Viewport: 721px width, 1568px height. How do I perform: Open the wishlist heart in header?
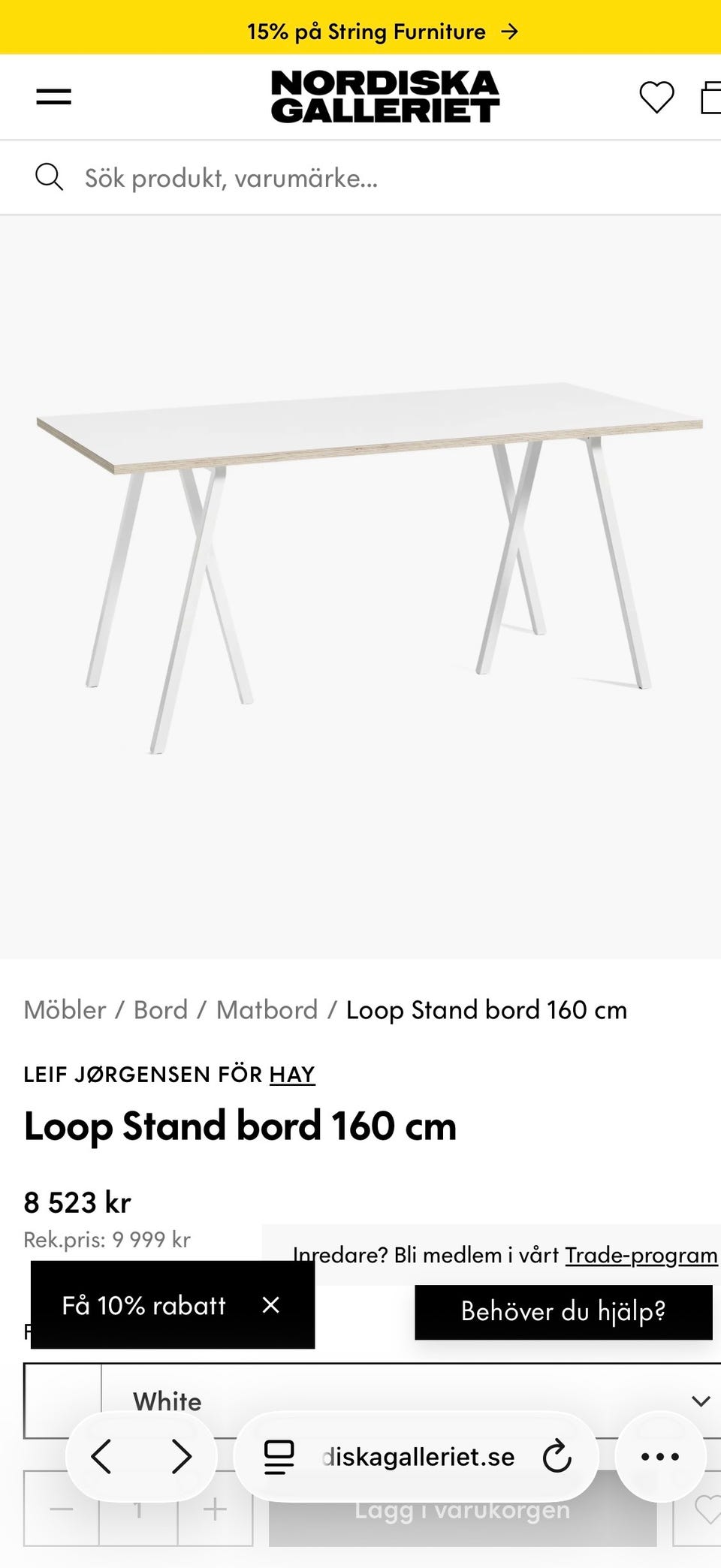coord(656,97)
